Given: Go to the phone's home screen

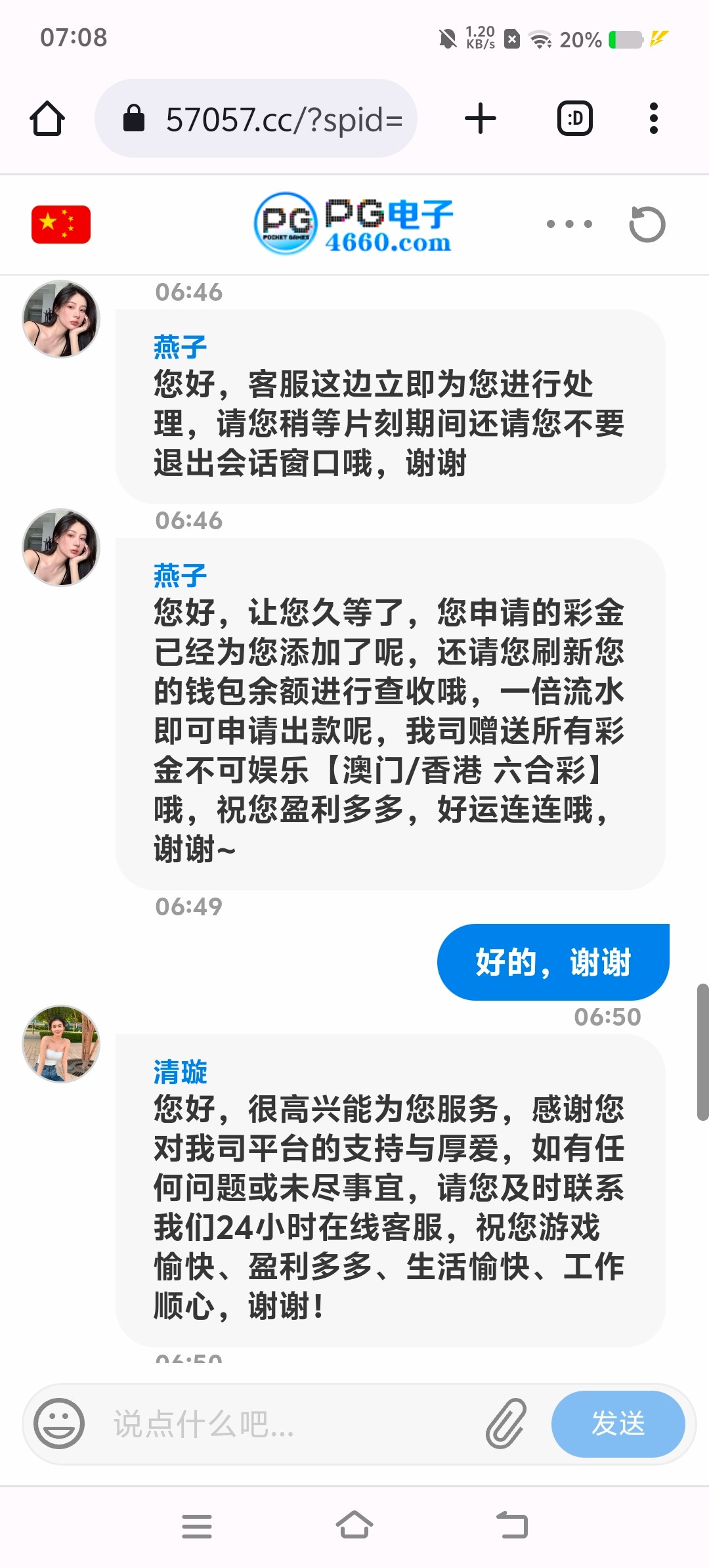Looking at the screenshot, I should [x=354, y=1525].
